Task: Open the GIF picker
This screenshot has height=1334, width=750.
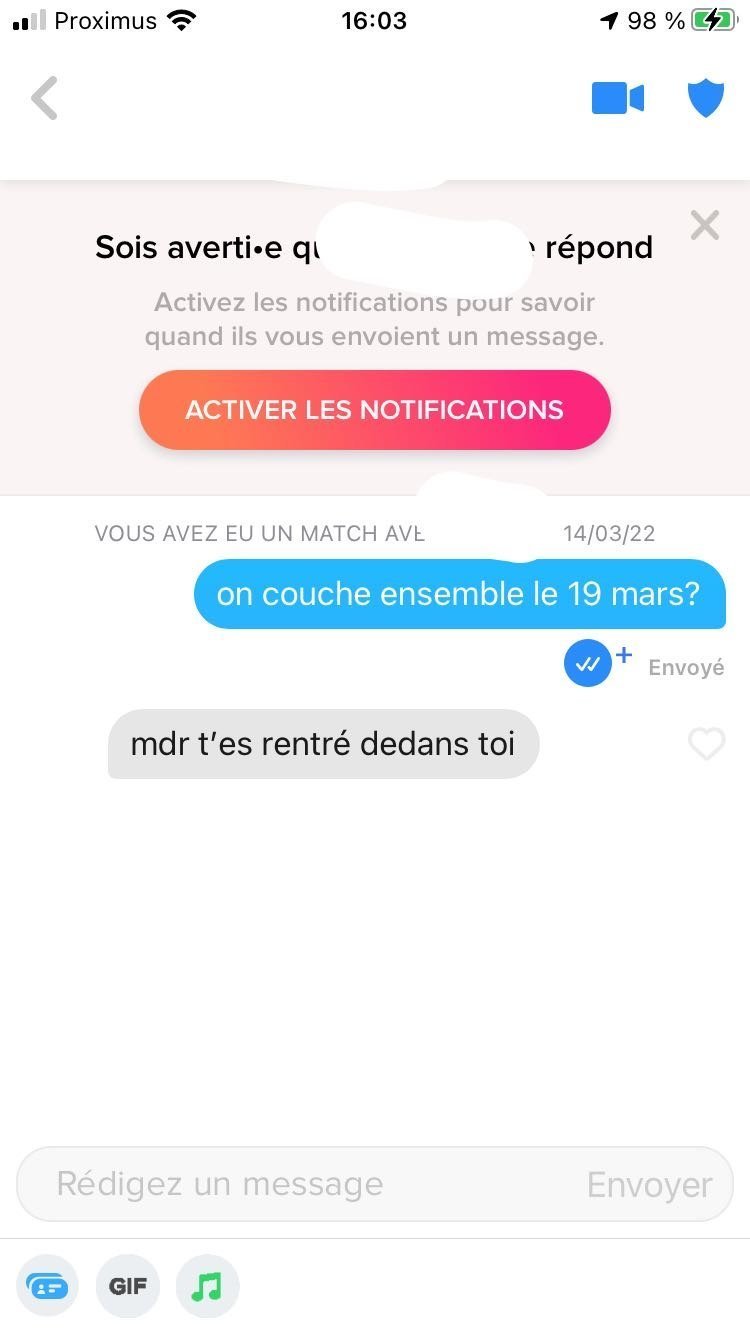Action: (x=128, y=1286)
